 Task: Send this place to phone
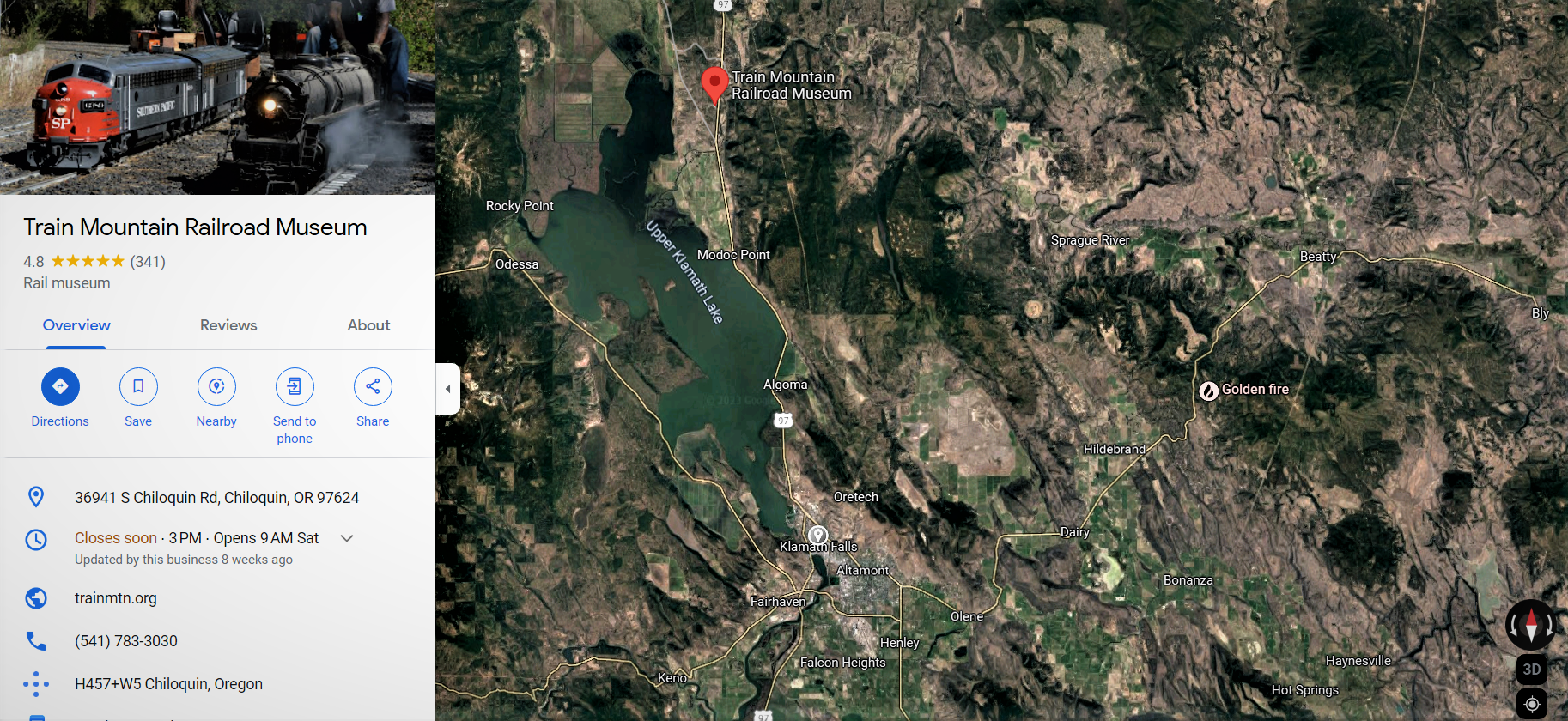click(x=295, y=387)
